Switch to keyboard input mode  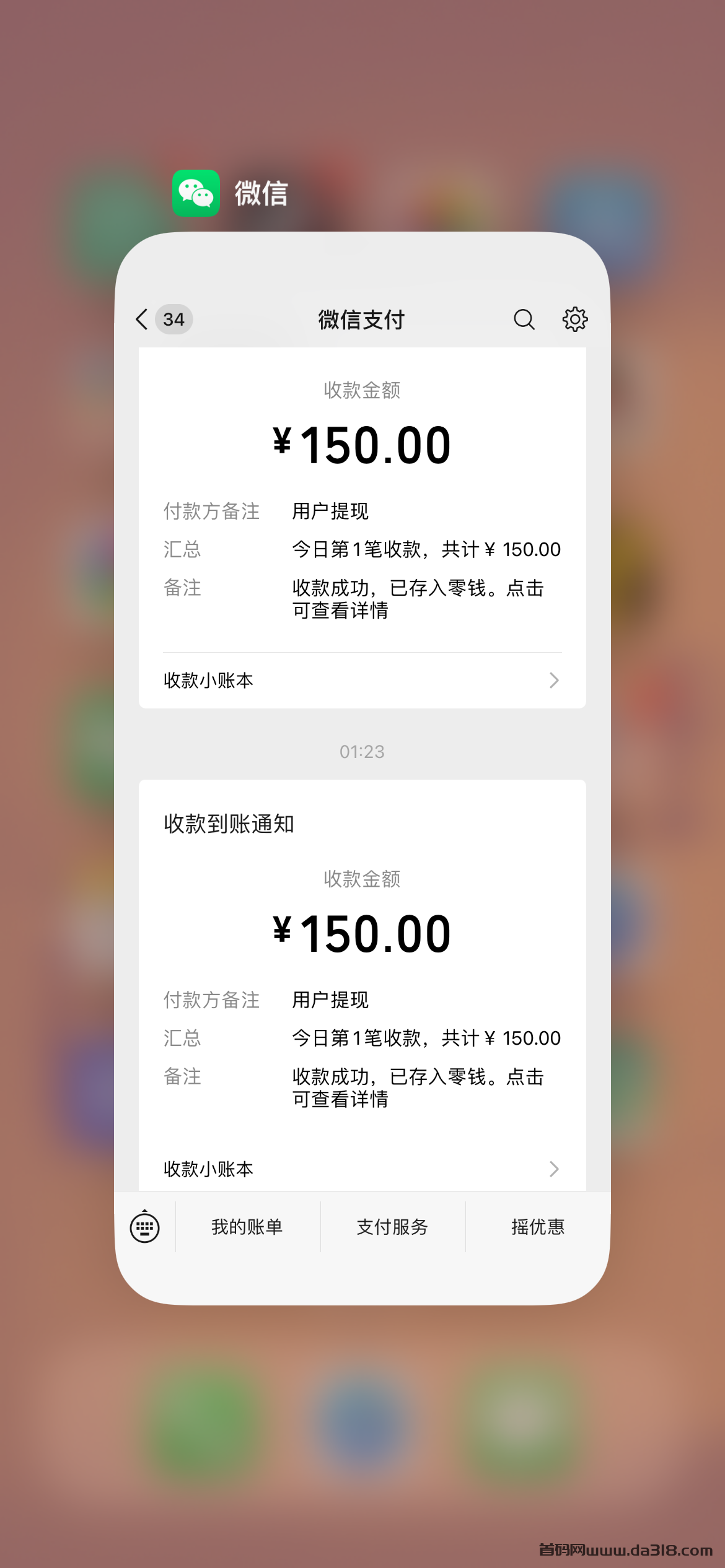point(145,1227)
